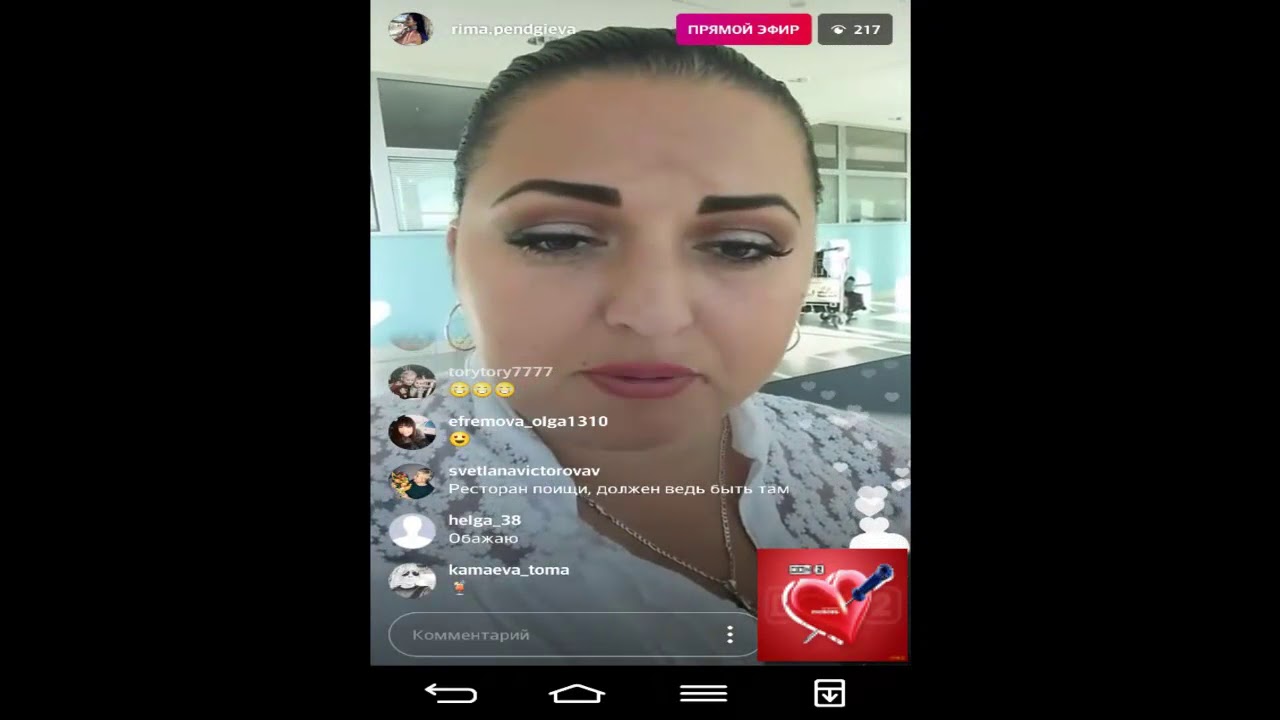Tap the download arrow in the navigation bar
The width and height of the screenshot is (1280, 720).
point(829,693)
